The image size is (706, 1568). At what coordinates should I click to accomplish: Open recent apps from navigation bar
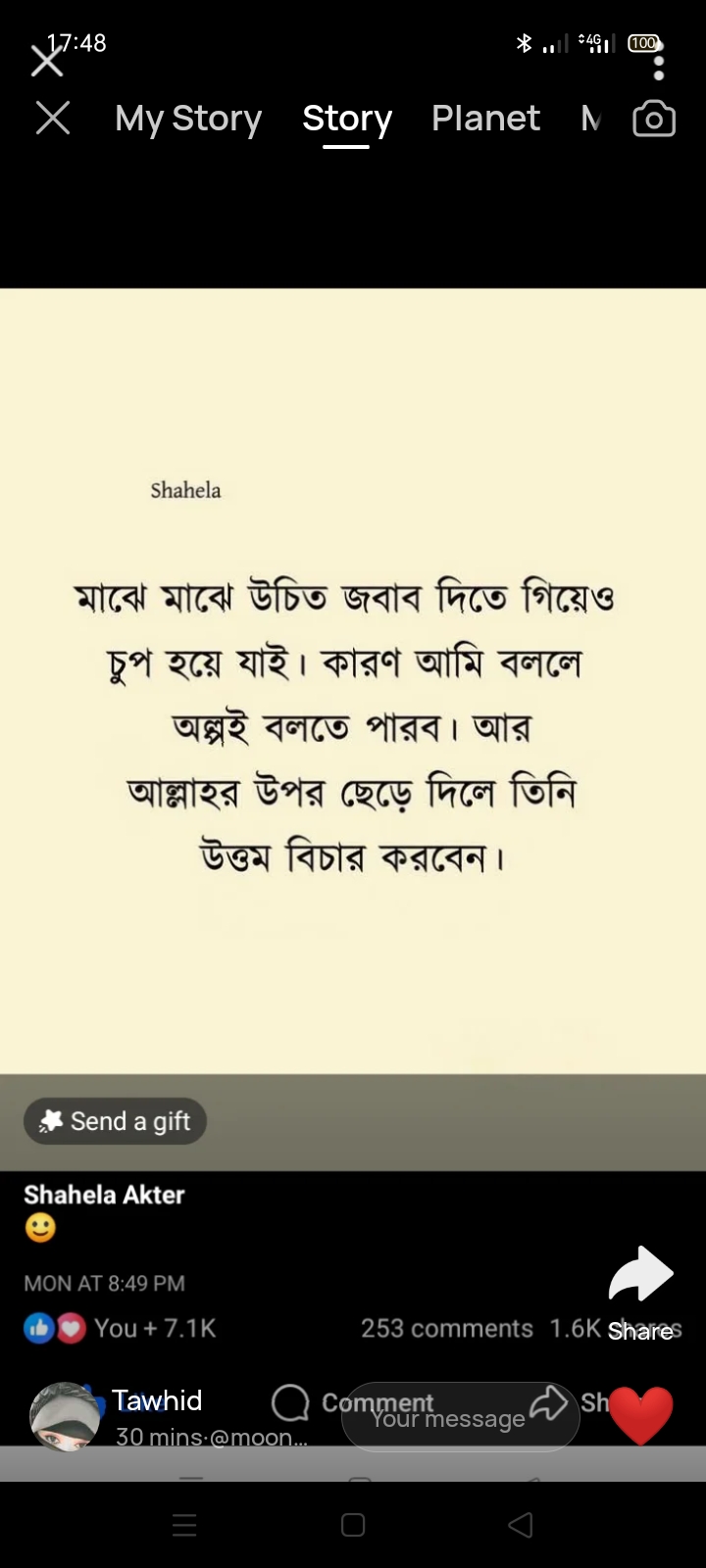(184, 1525)
